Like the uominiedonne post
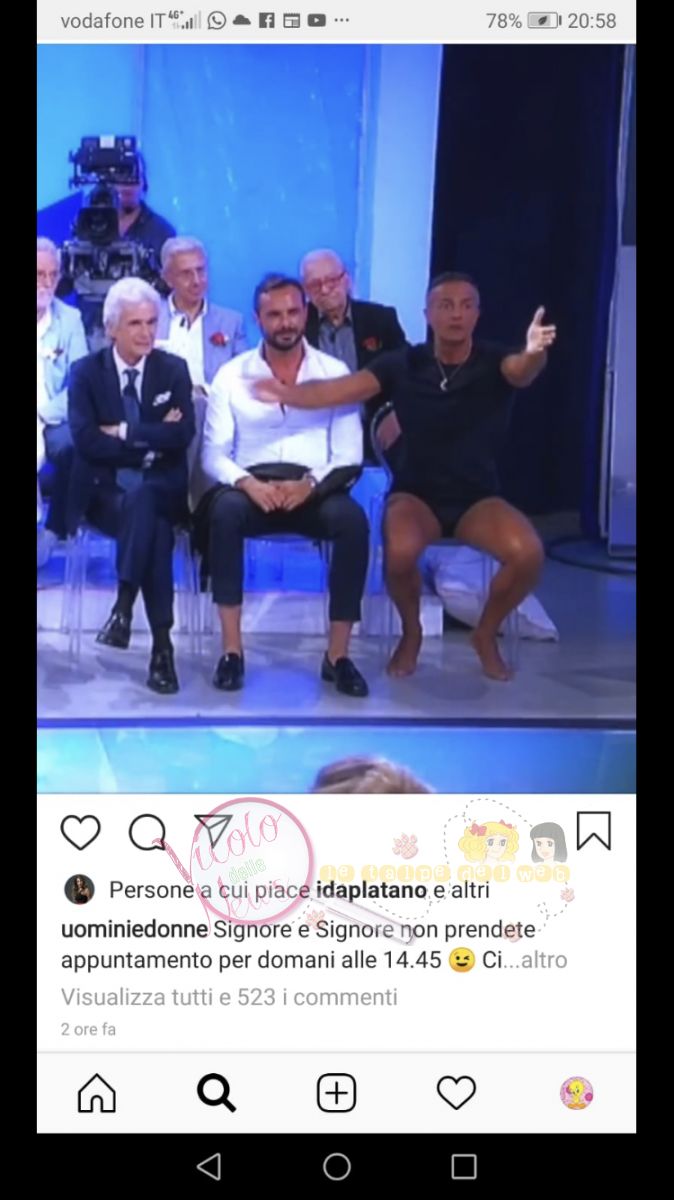Image resolution: width=674 pixels, height=1200 pixels. 81,832
